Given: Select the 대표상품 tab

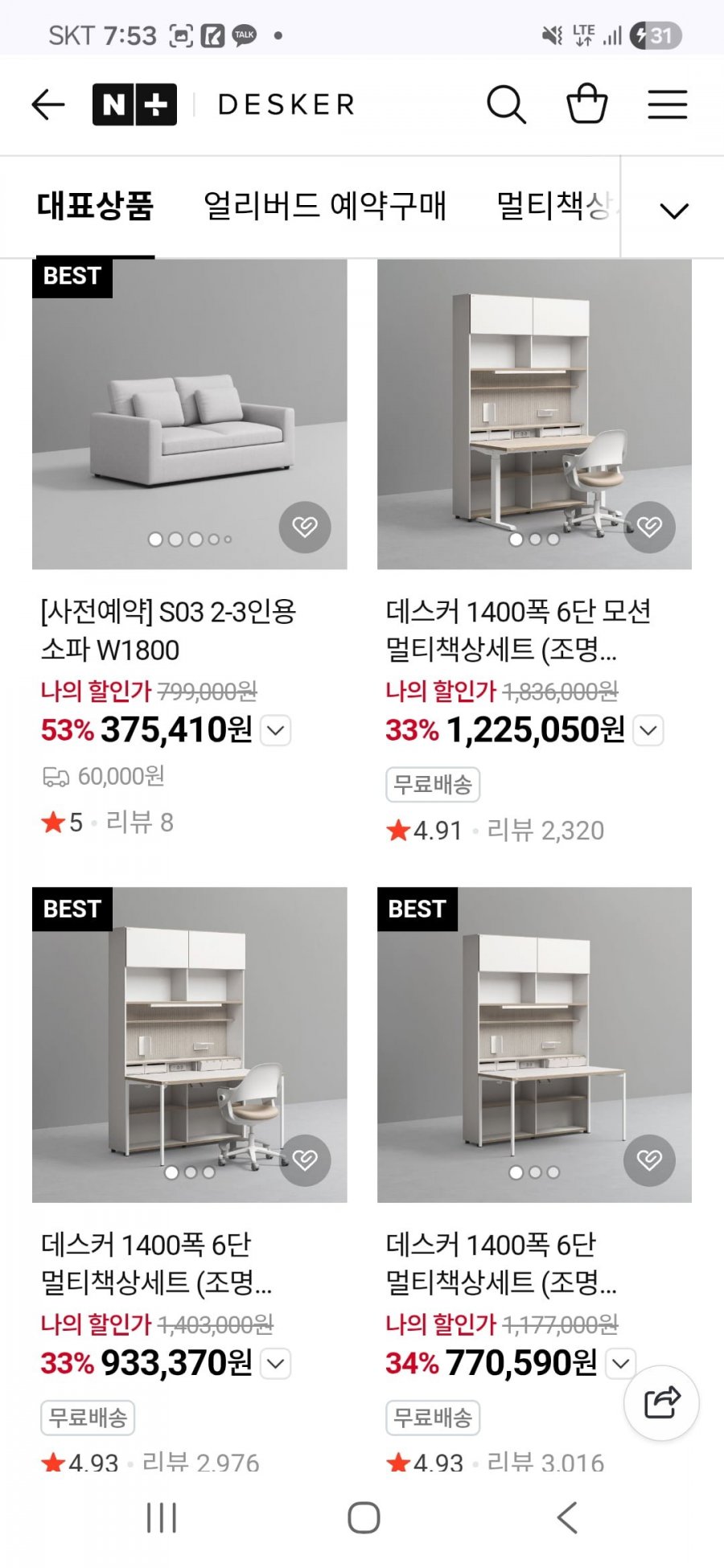Looking at the screenshot, I should [95, 206].
